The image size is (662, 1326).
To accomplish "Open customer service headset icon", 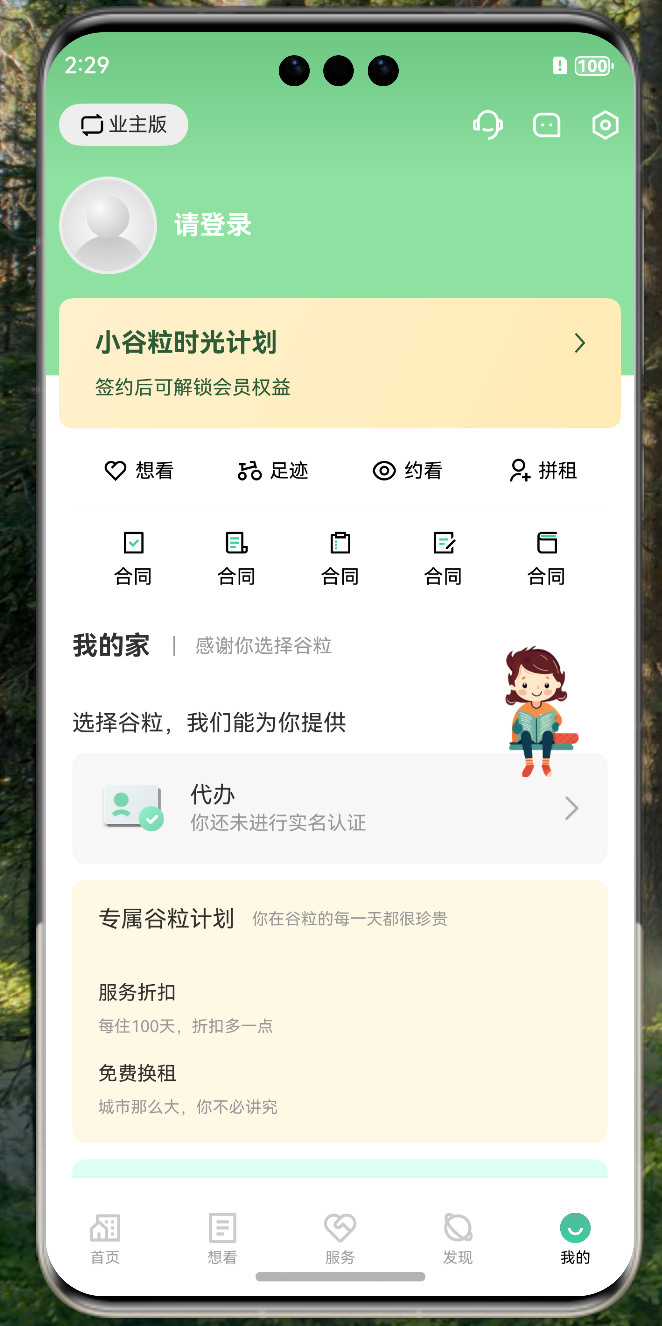I will [487, 125].
